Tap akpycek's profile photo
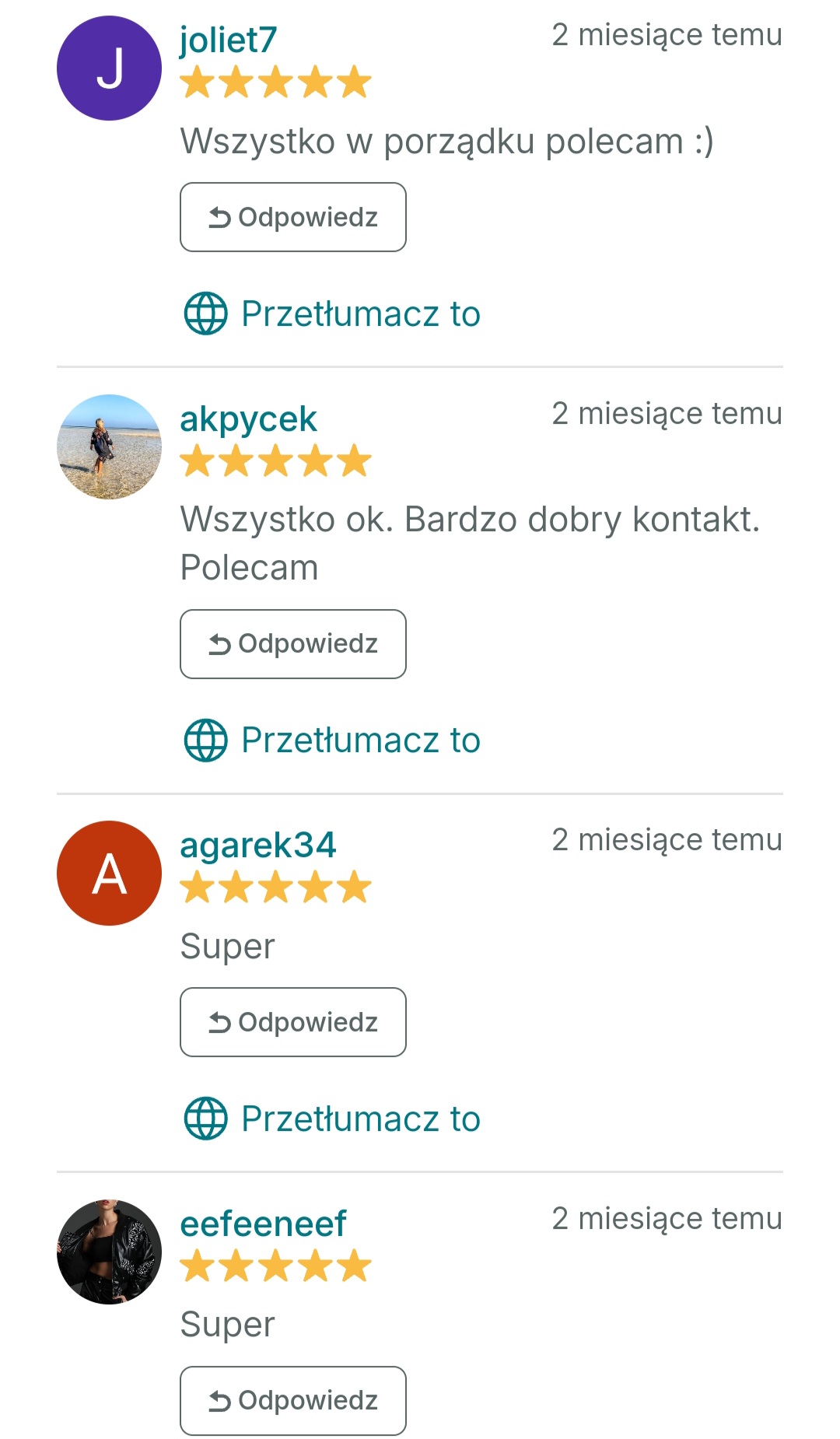The image size is (840, 1439). [109, 446]
